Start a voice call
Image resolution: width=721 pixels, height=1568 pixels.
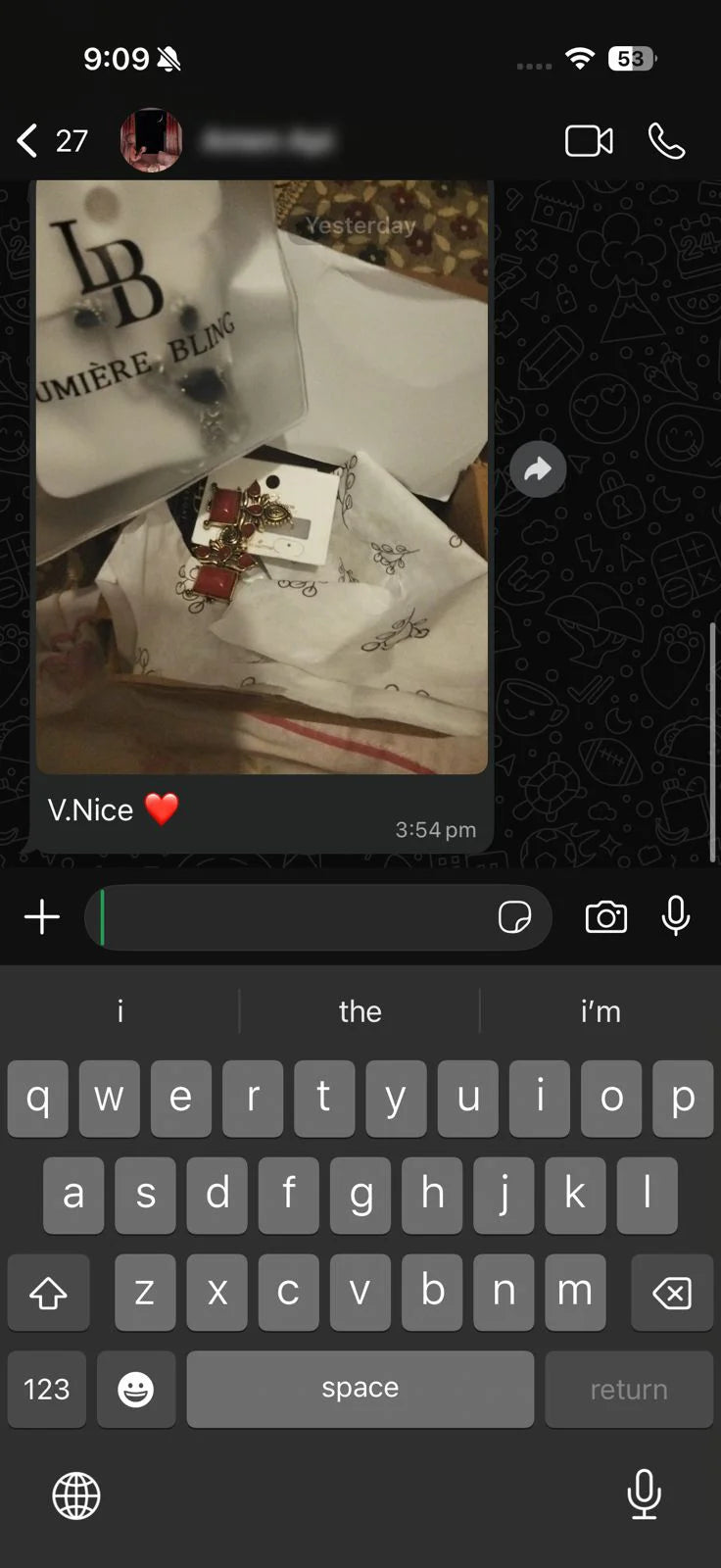(666, 141)
